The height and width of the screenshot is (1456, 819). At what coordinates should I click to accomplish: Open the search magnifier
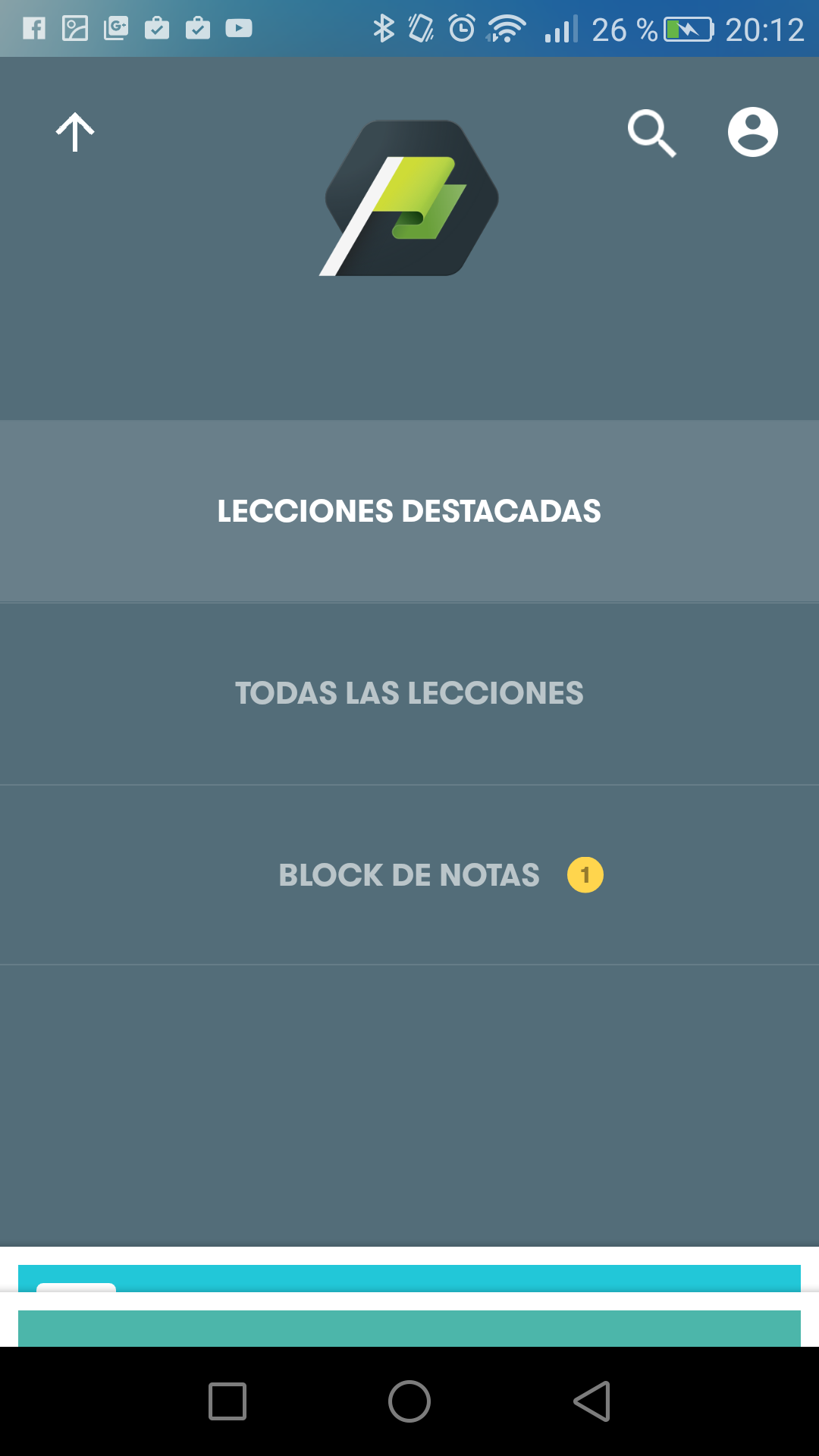(651, 133)
